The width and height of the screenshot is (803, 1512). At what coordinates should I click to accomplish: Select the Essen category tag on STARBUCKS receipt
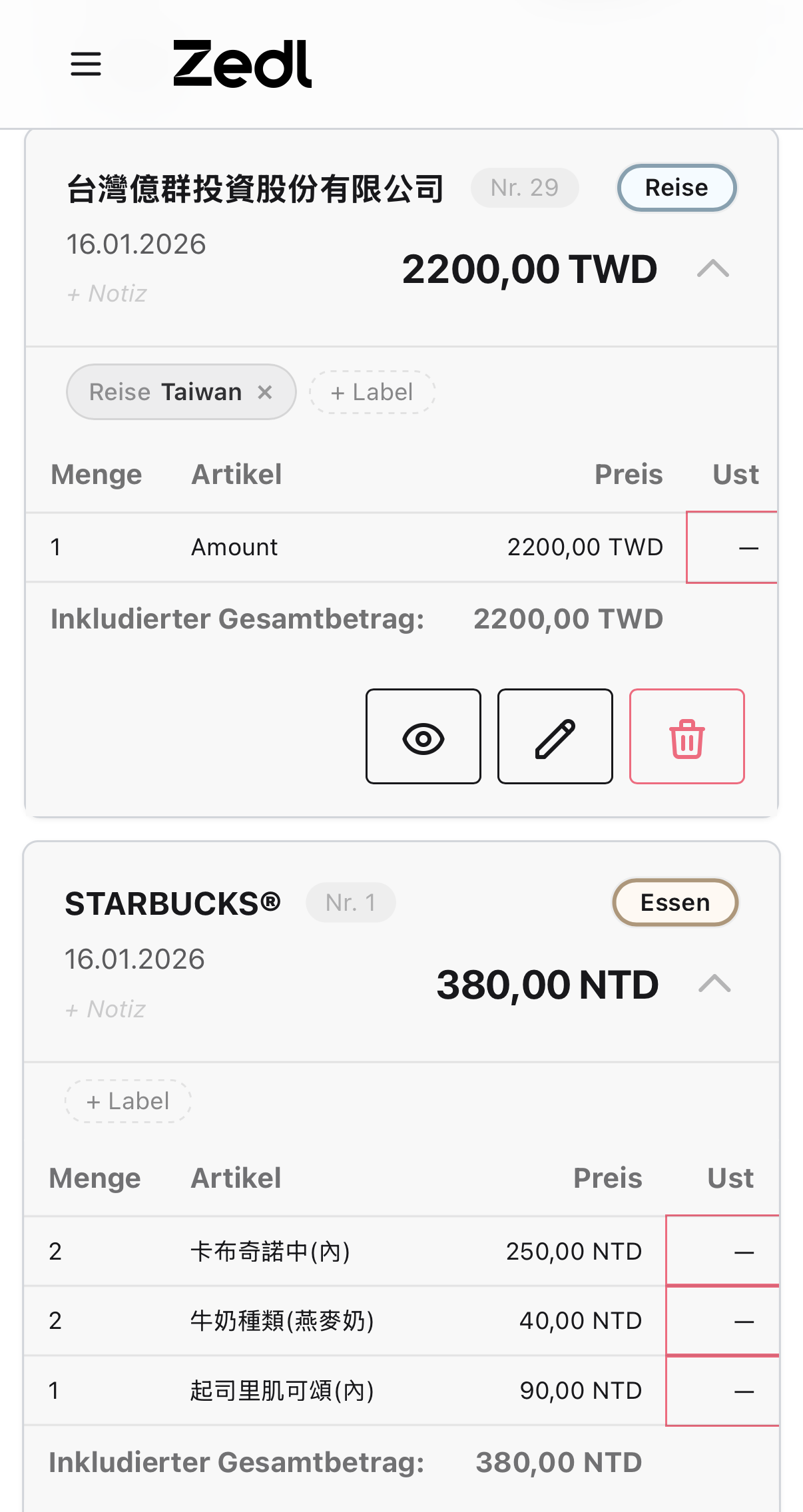[x=674, y=902]
